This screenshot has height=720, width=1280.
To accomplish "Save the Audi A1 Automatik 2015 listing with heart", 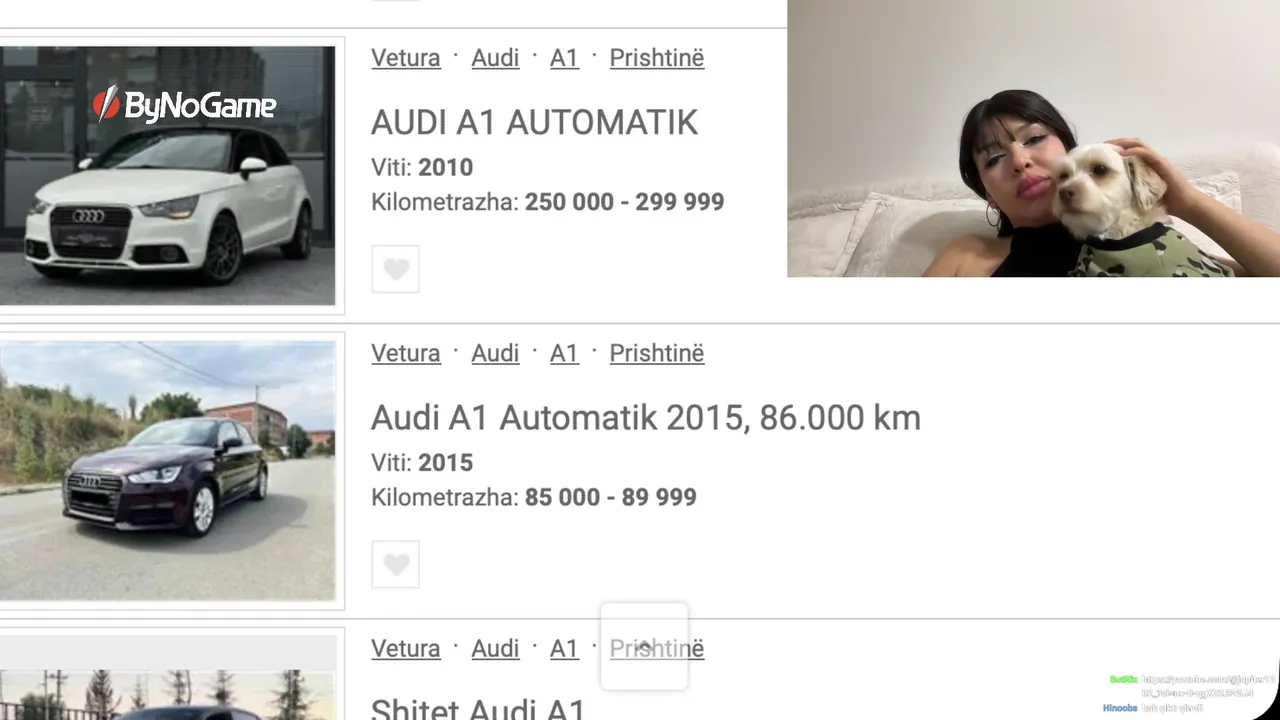I will (396, 565).
